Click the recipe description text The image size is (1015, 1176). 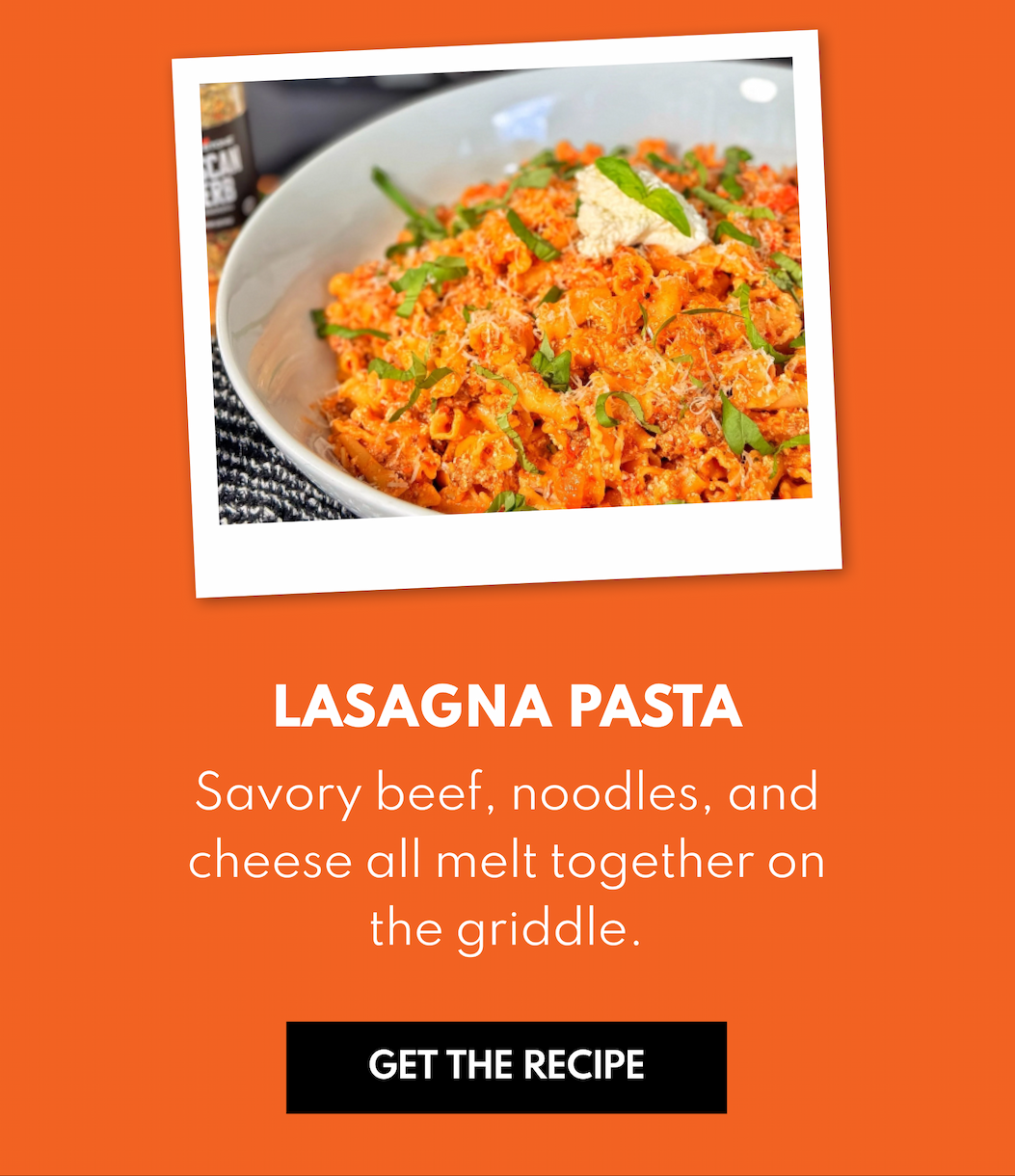pyautogui.click(x=508, y=863)
